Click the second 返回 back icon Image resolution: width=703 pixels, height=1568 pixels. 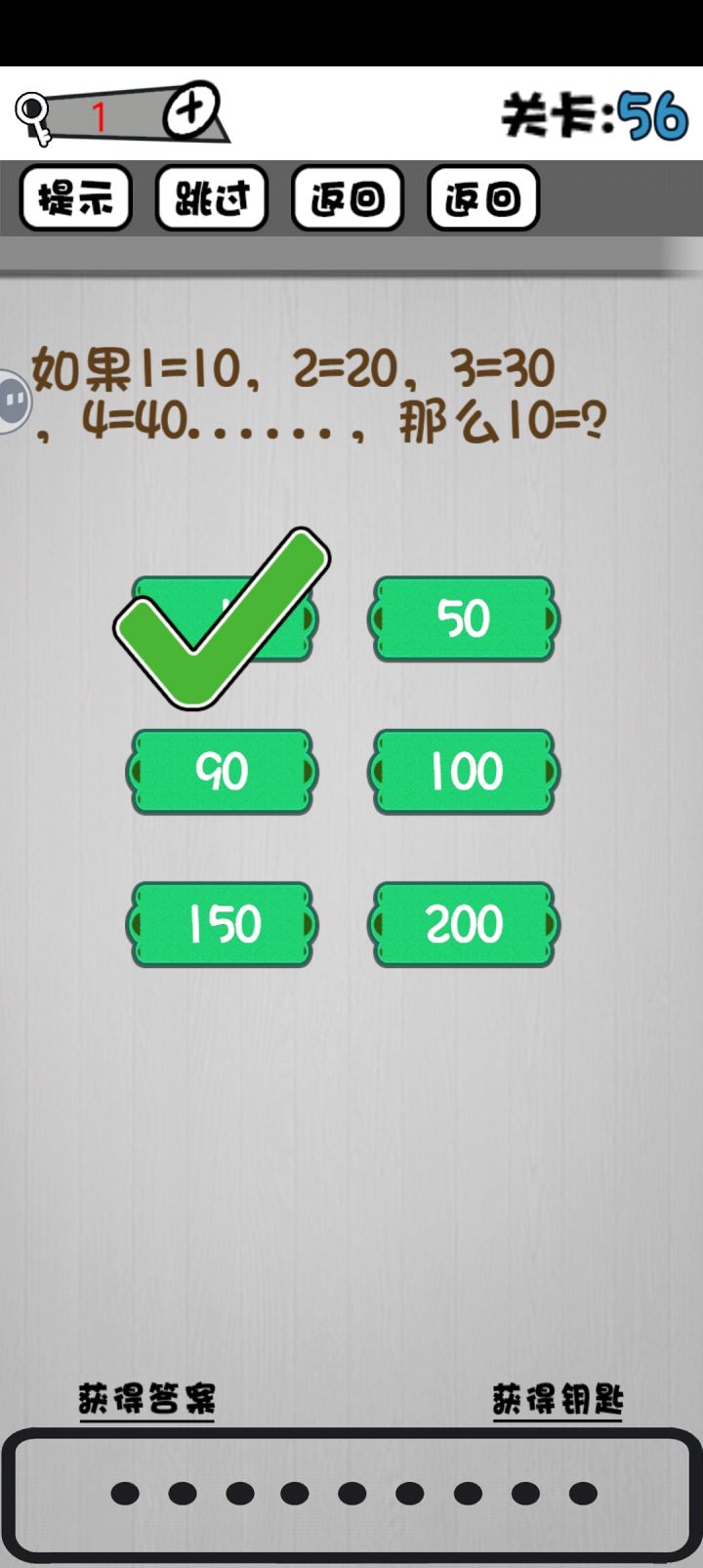481,198
